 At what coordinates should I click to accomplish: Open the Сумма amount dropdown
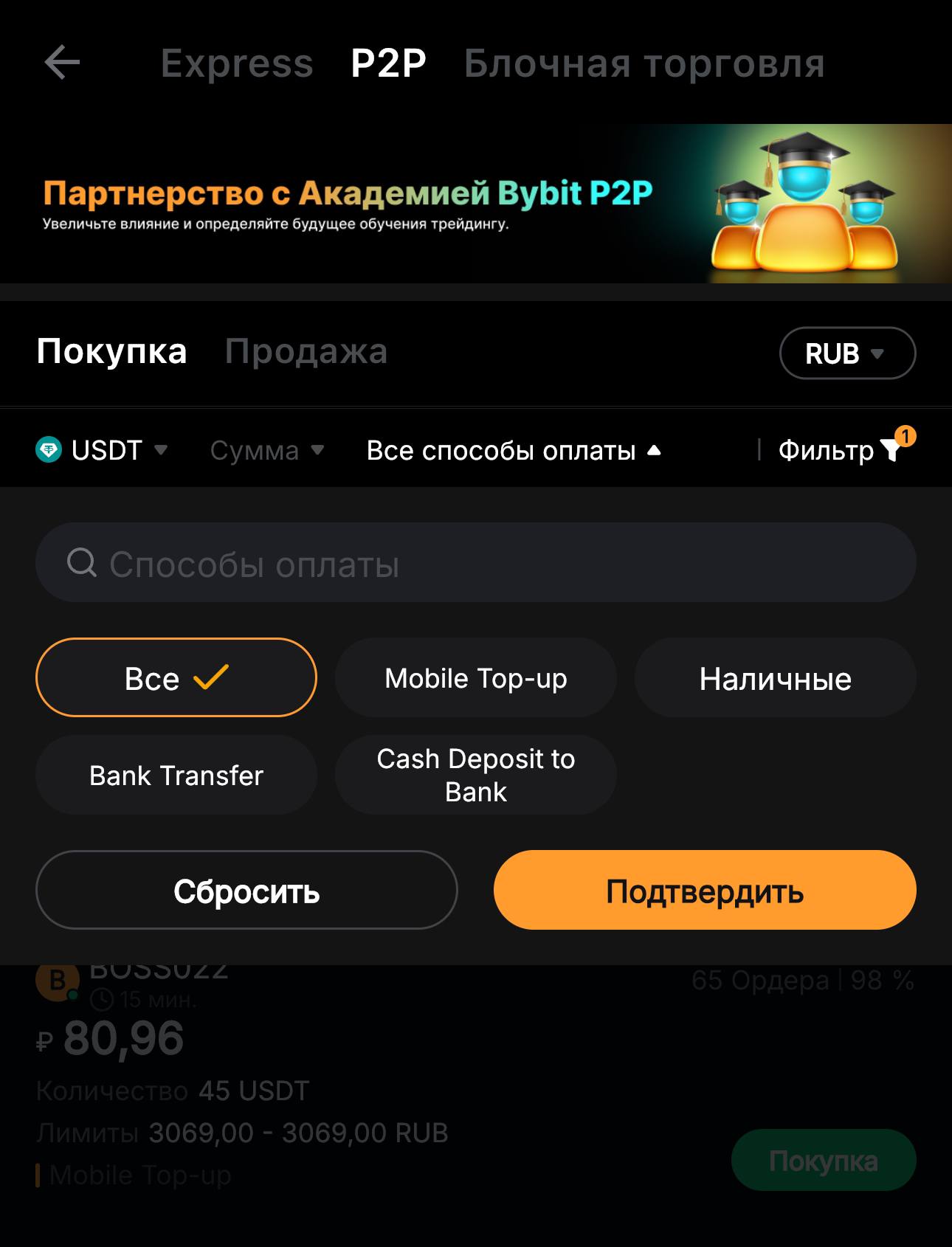click(x=266, y=450)
